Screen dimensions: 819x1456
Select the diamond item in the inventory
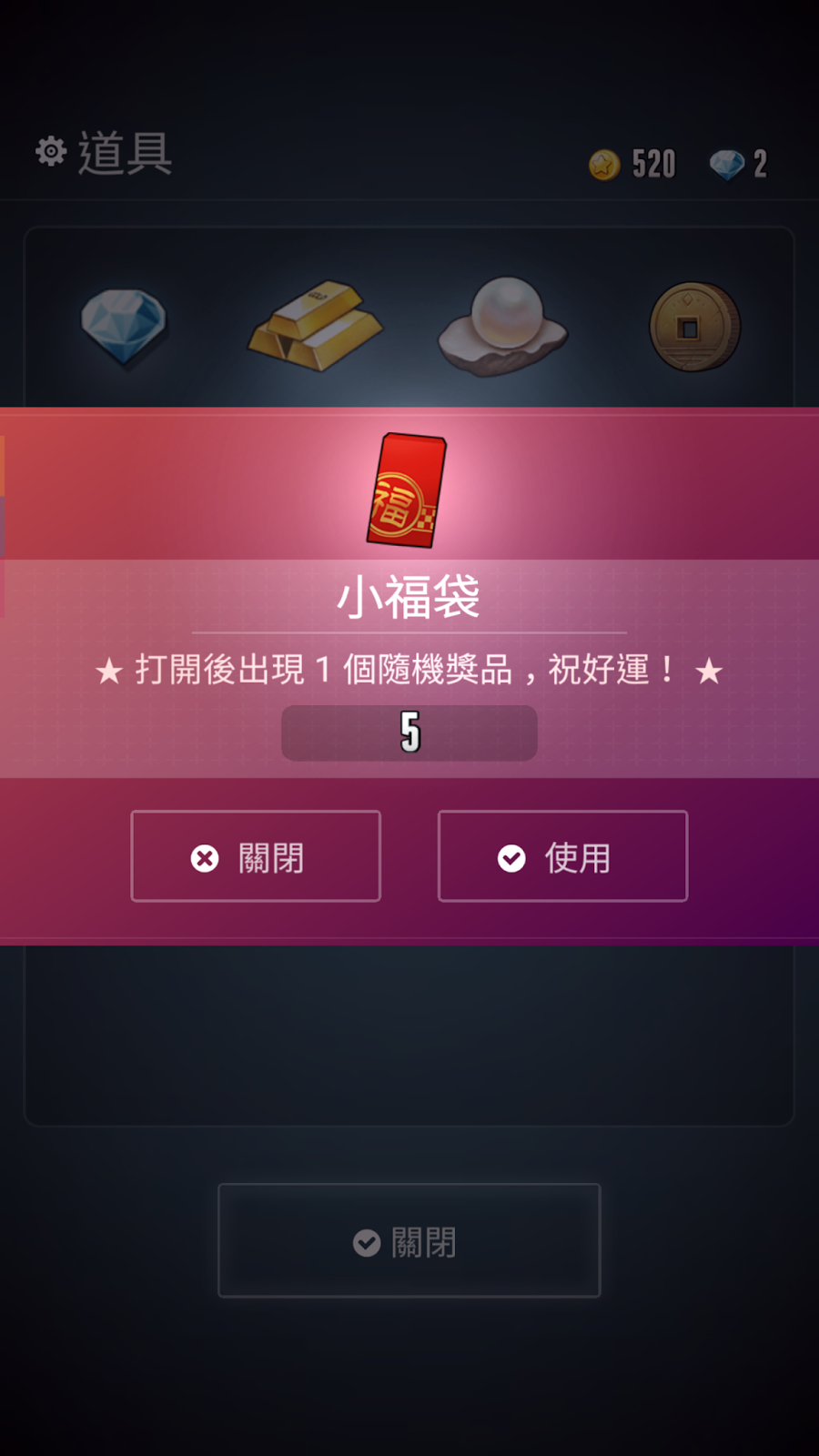pos(124,327)
